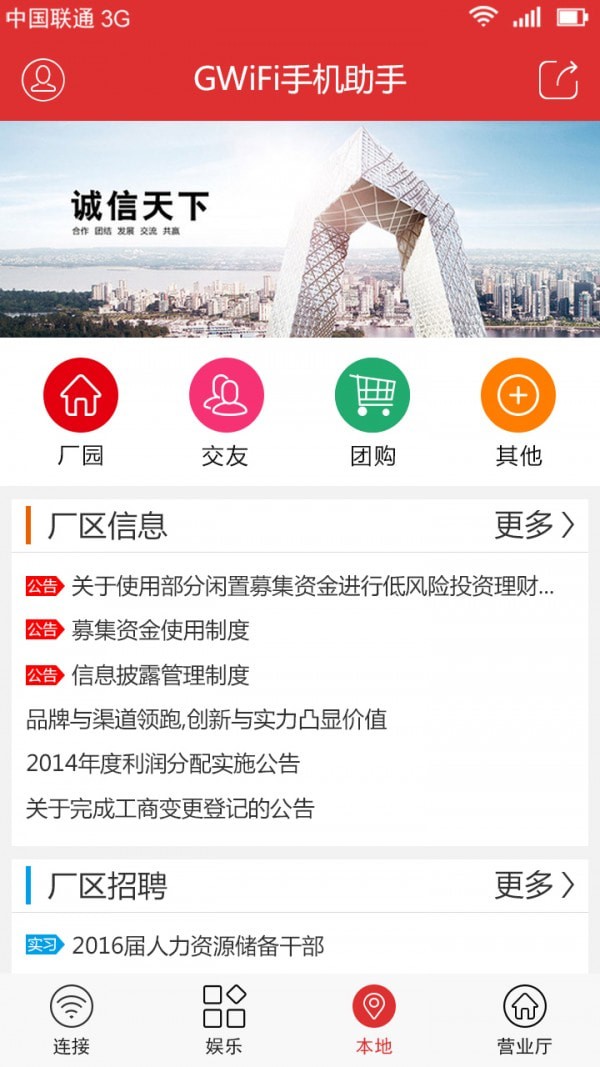Open 关于完成工商变更登记的公告
Image resolution: width=600 pixels, height=1067 pixels.
click(170, 809)
